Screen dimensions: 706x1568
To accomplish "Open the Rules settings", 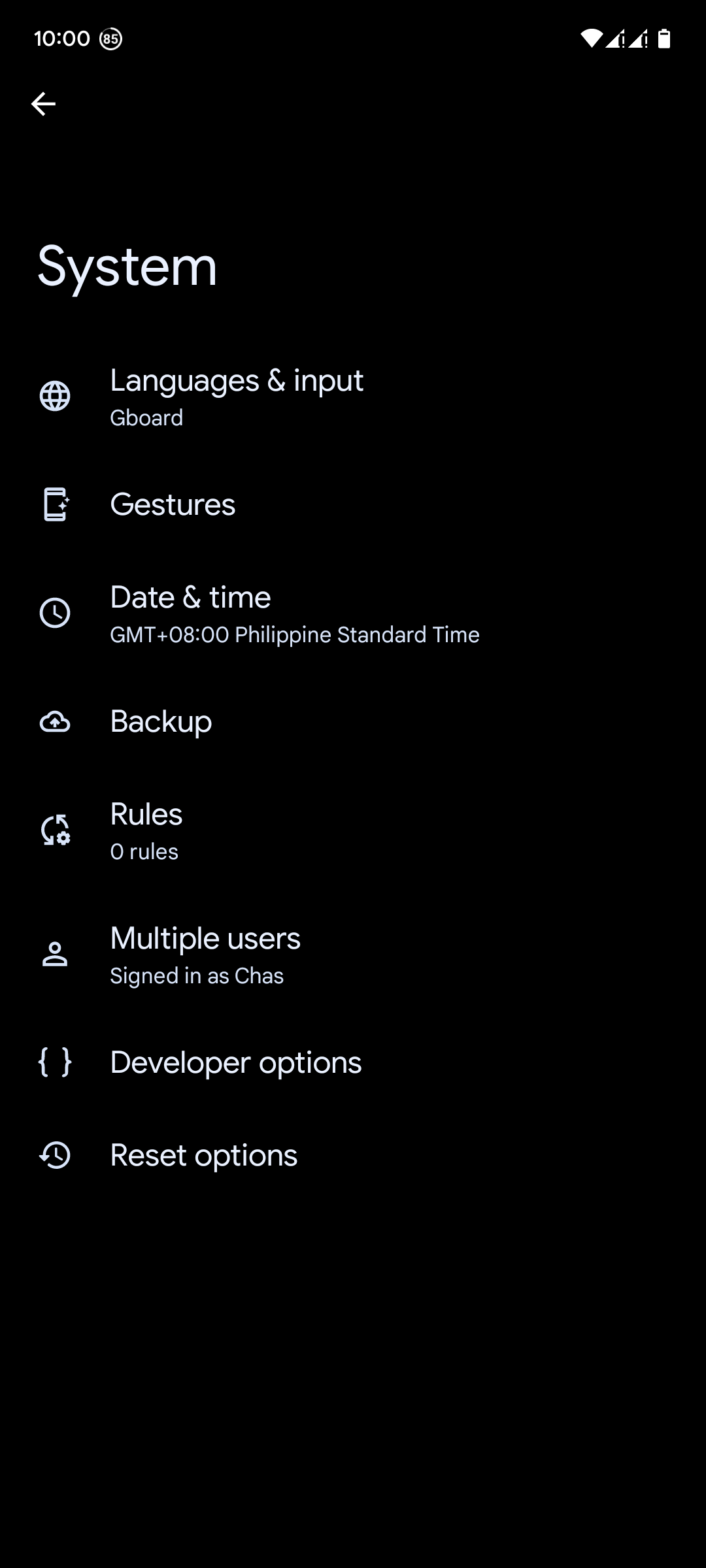I will [146, 830].
